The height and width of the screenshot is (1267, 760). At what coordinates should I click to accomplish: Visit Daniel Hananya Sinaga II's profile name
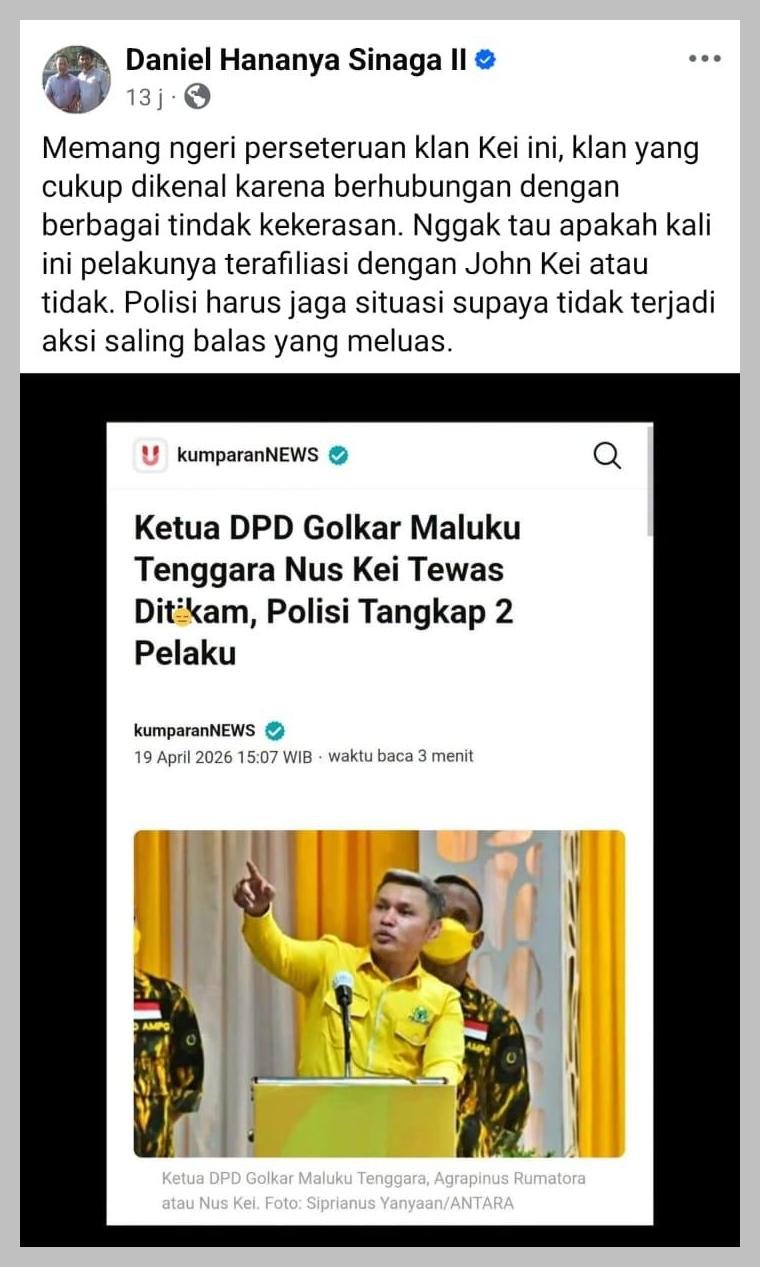pyautogui.click(x=296, y=60)
